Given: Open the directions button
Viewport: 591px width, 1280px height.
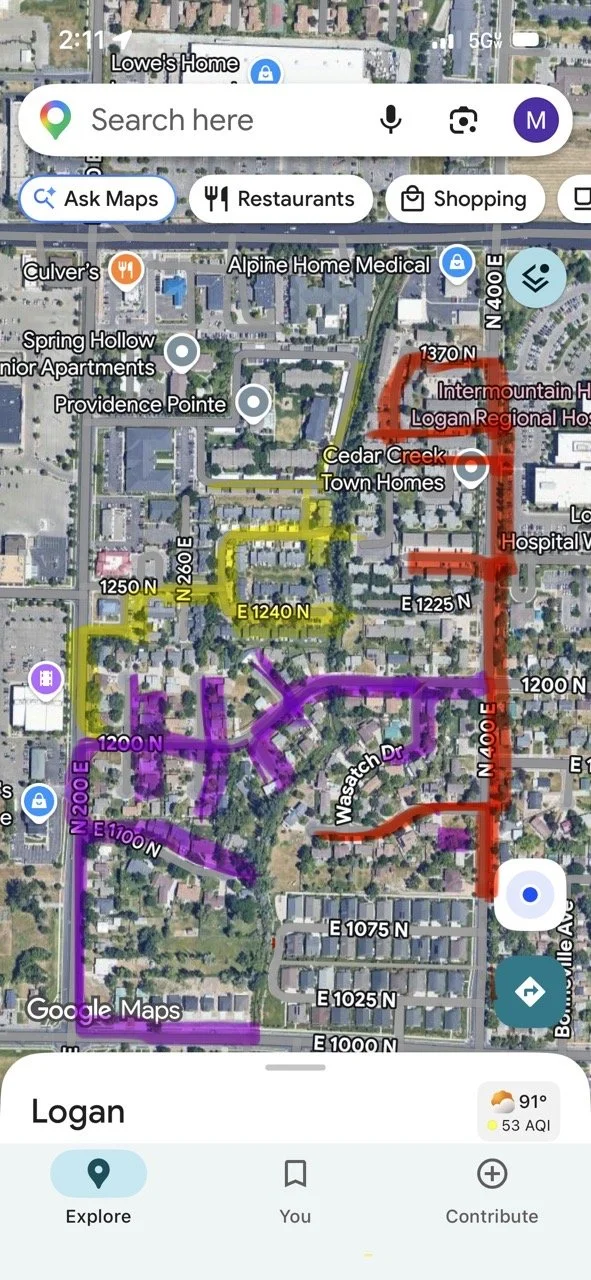Looking at the screenshot, I should [530, 991].
